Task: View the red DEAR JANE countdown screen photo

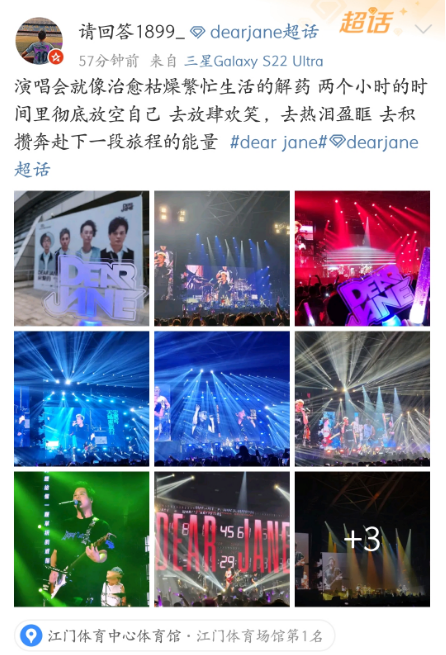Action: 222,539
